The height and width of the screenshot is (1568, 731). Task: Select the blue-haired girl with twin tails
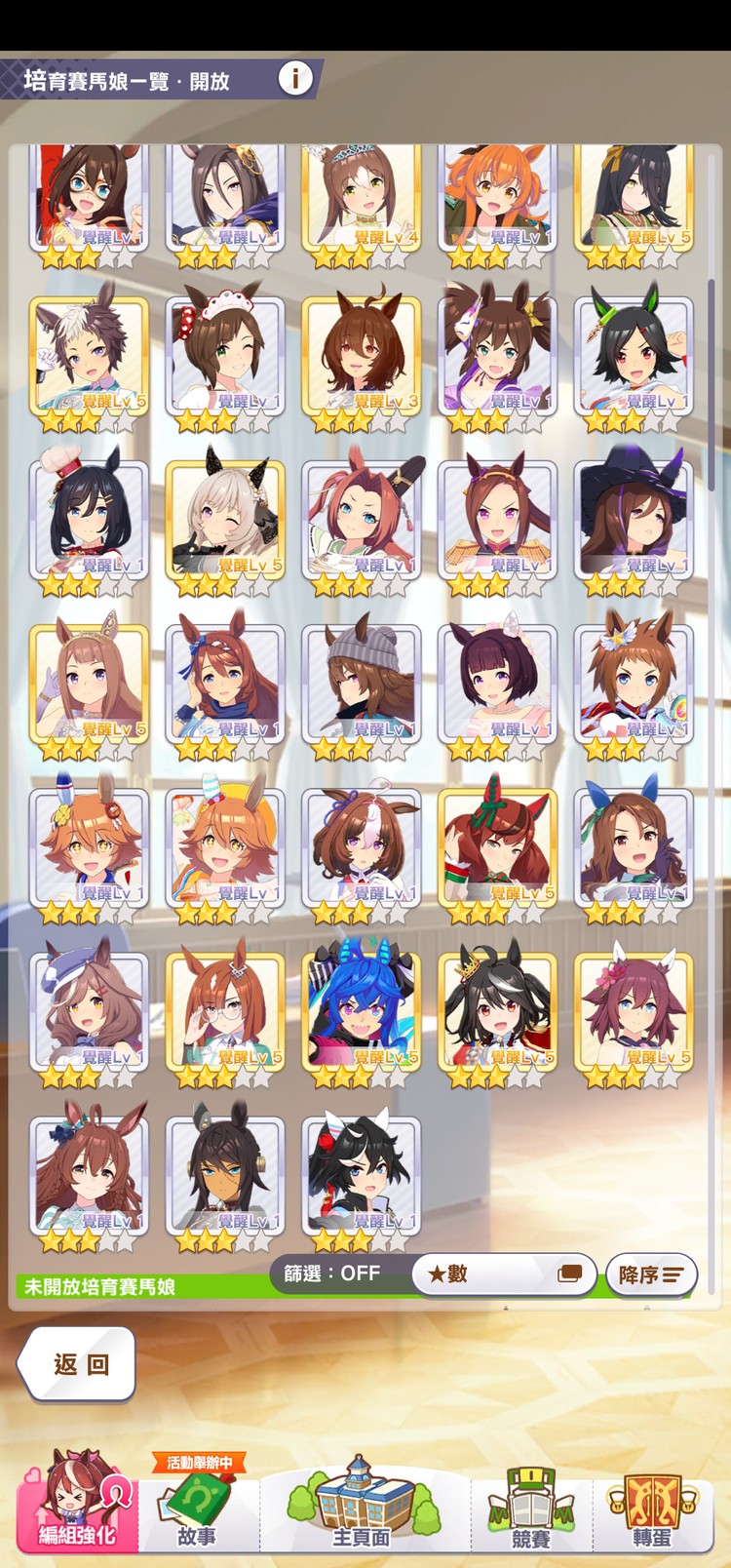[362, 1009]
